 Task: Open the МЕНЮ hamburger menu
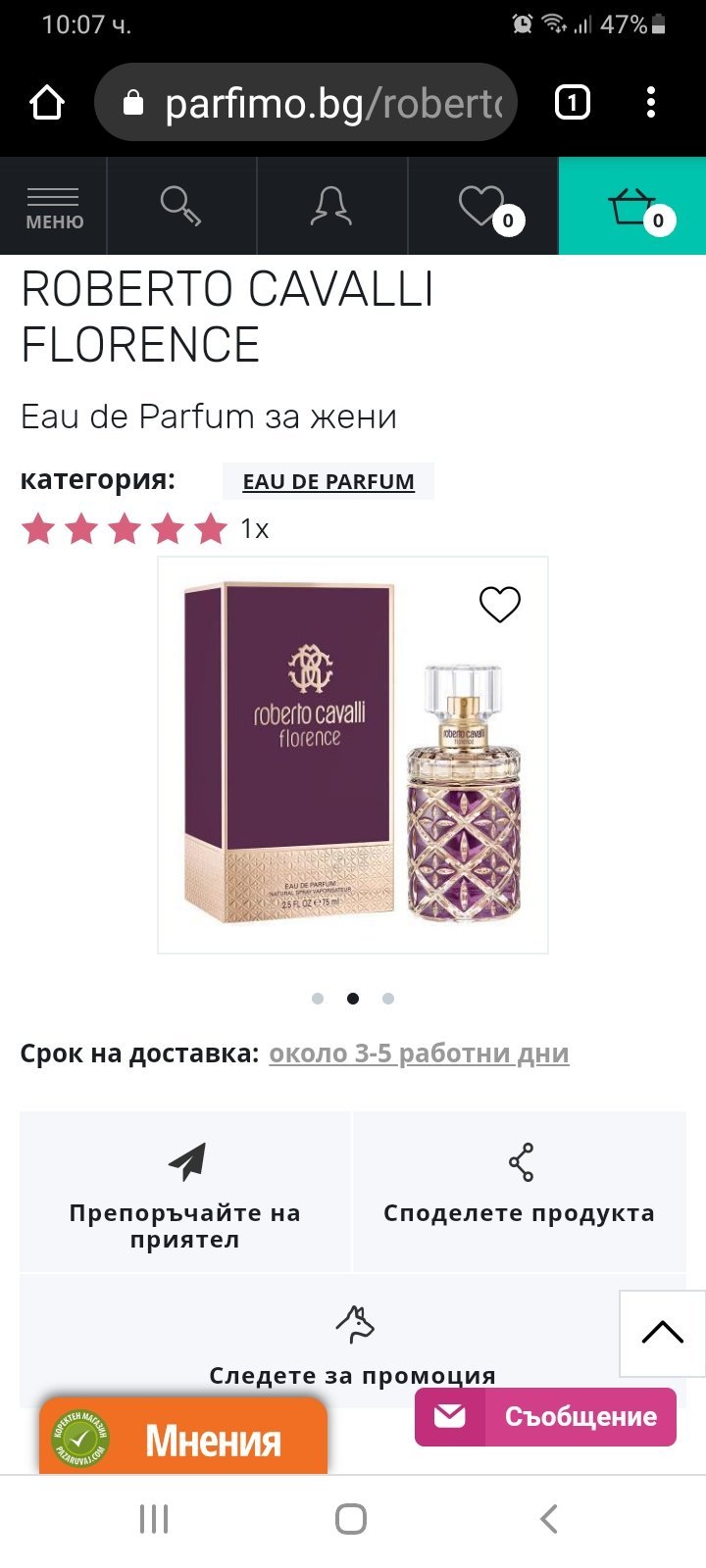pyautogui.click(x=53, y=207)
